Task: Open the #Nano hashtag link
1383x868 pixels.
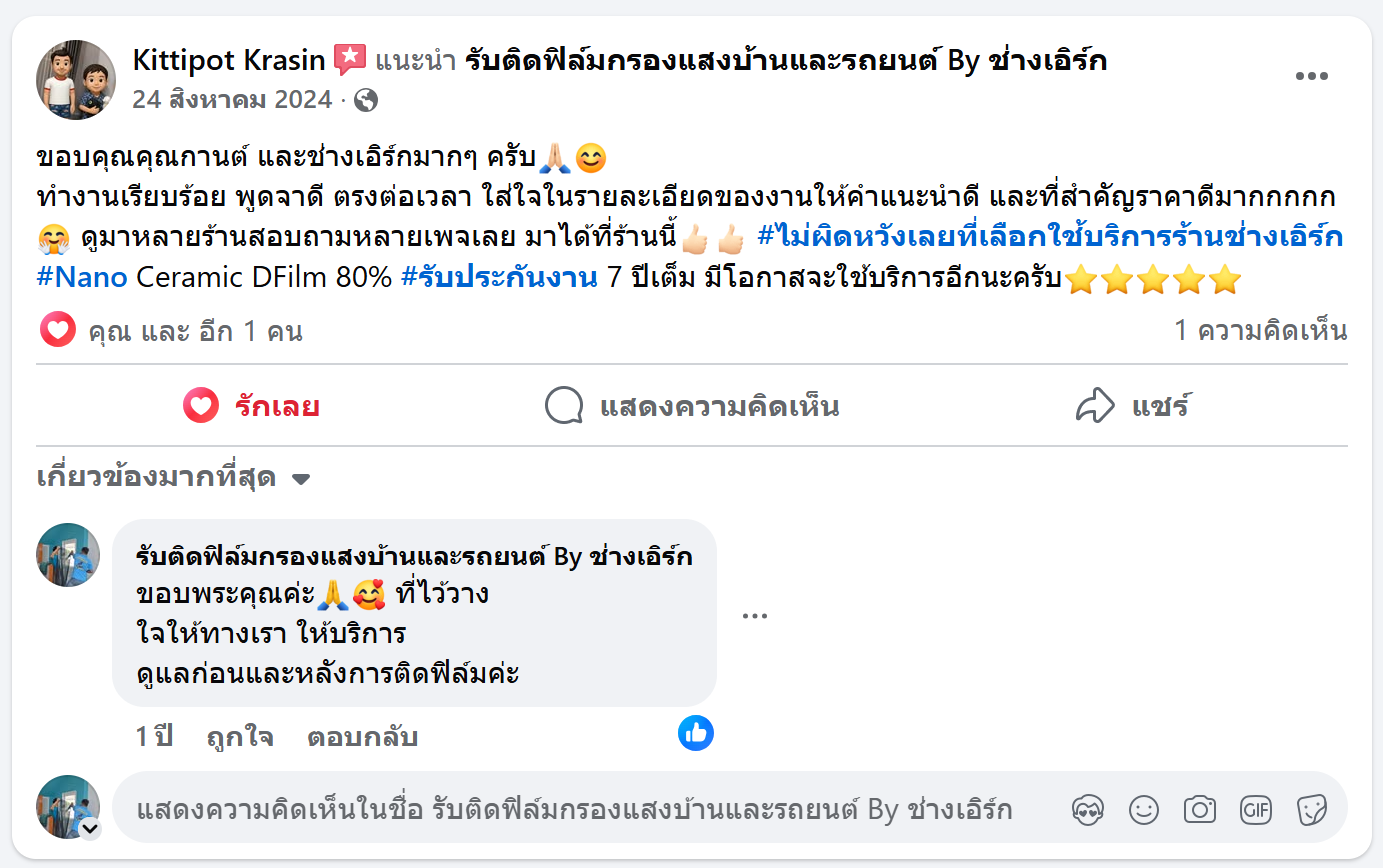Action: click(82, 277)
